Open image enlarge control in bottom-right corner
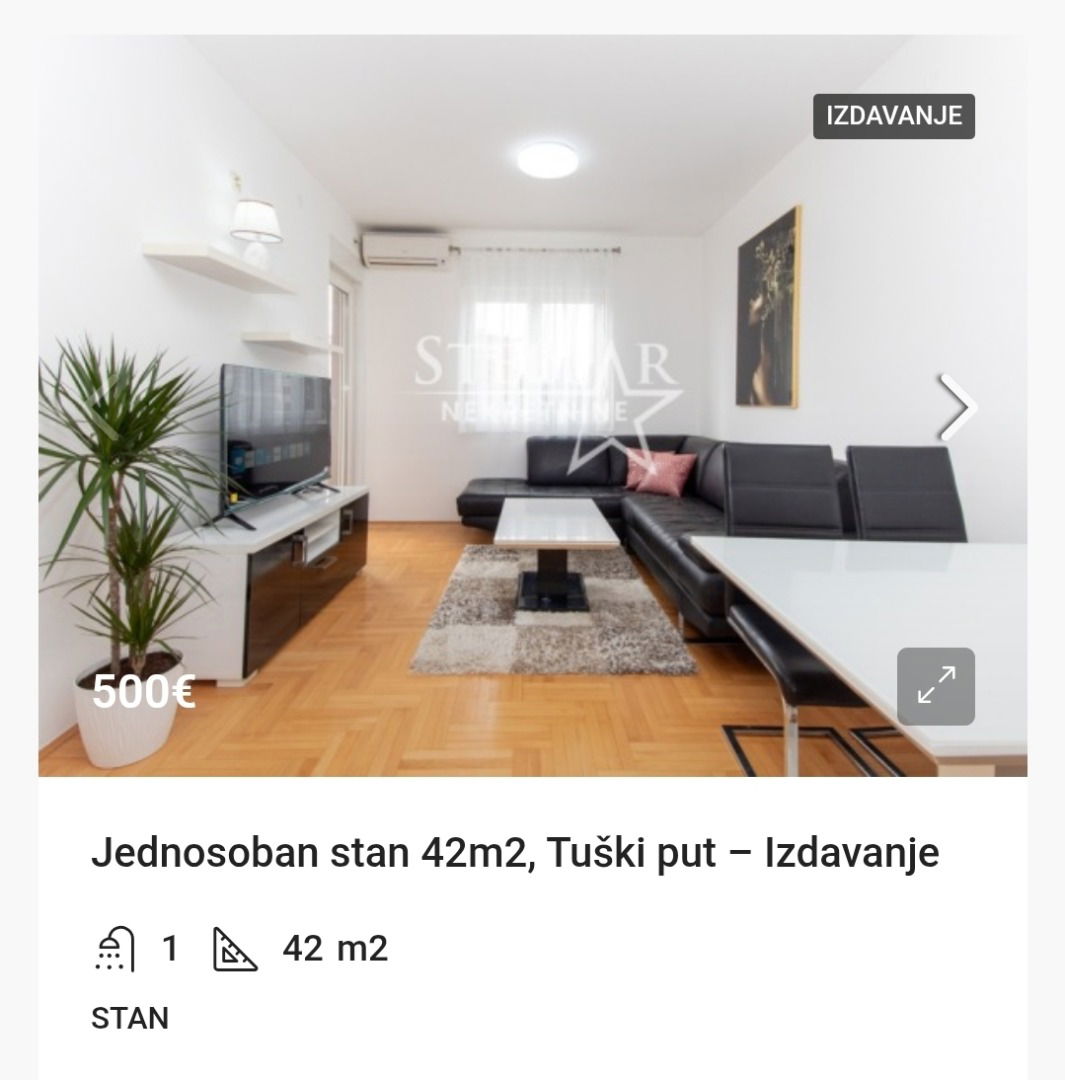 [x=936, y=685]
